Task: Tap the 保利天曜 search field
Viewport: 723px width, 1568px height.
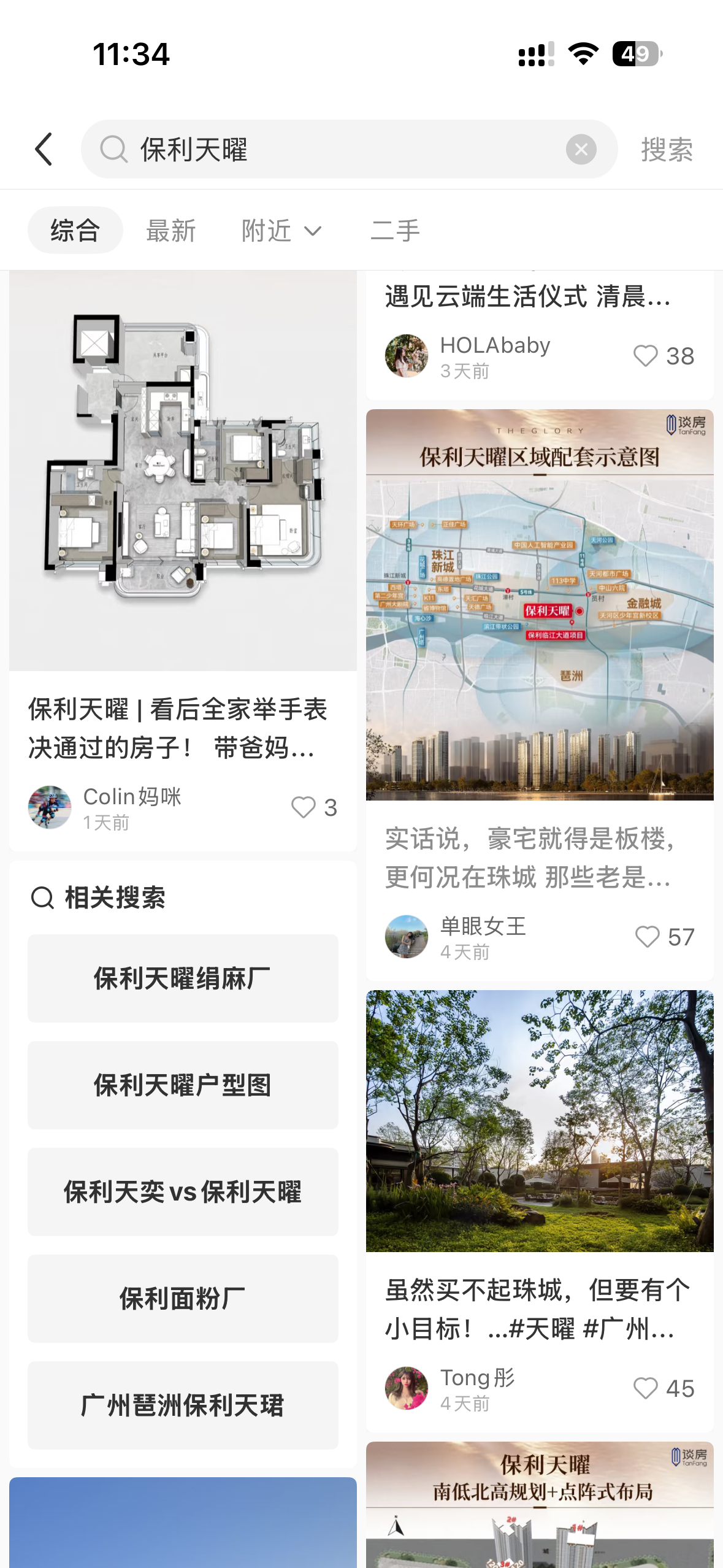Action: point(349,149)
